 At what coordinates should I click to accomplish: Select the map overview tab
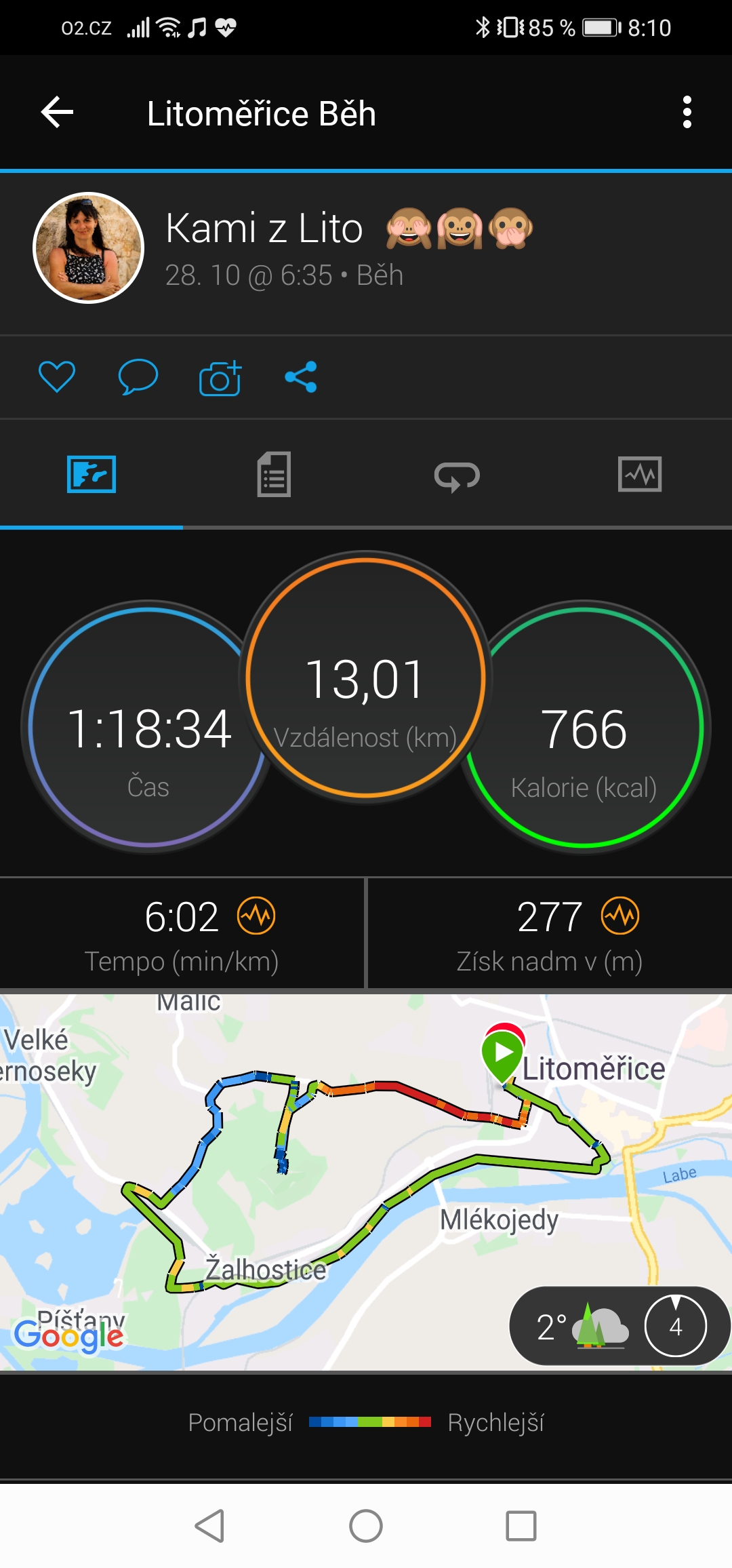91,474
